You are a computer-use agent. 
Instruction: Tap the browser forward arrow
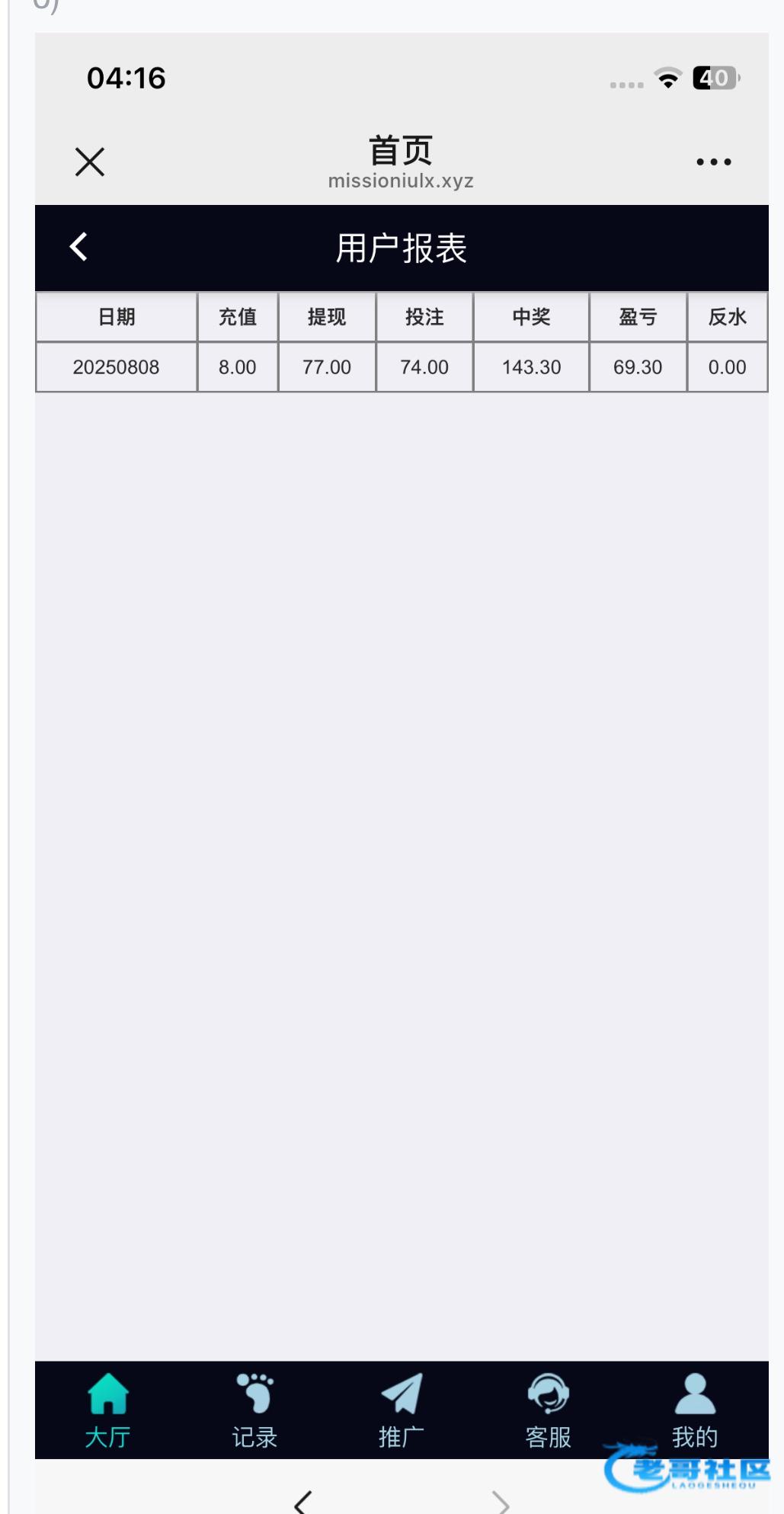[501, 1502]
